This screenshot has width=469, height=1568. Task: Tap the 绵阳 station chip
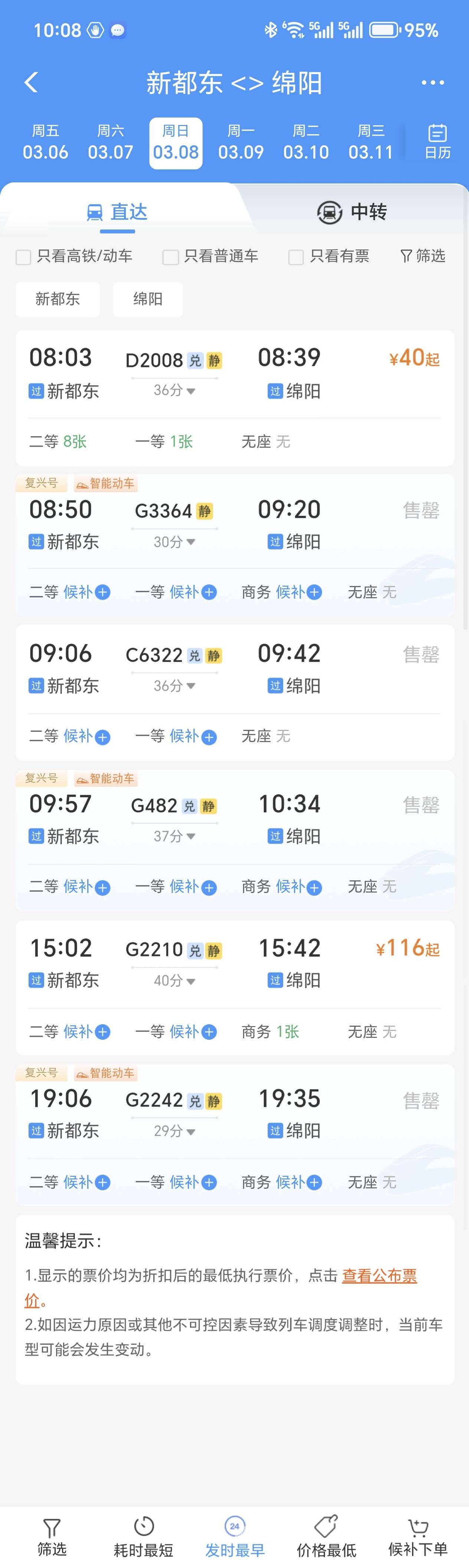tap(148, 299)
